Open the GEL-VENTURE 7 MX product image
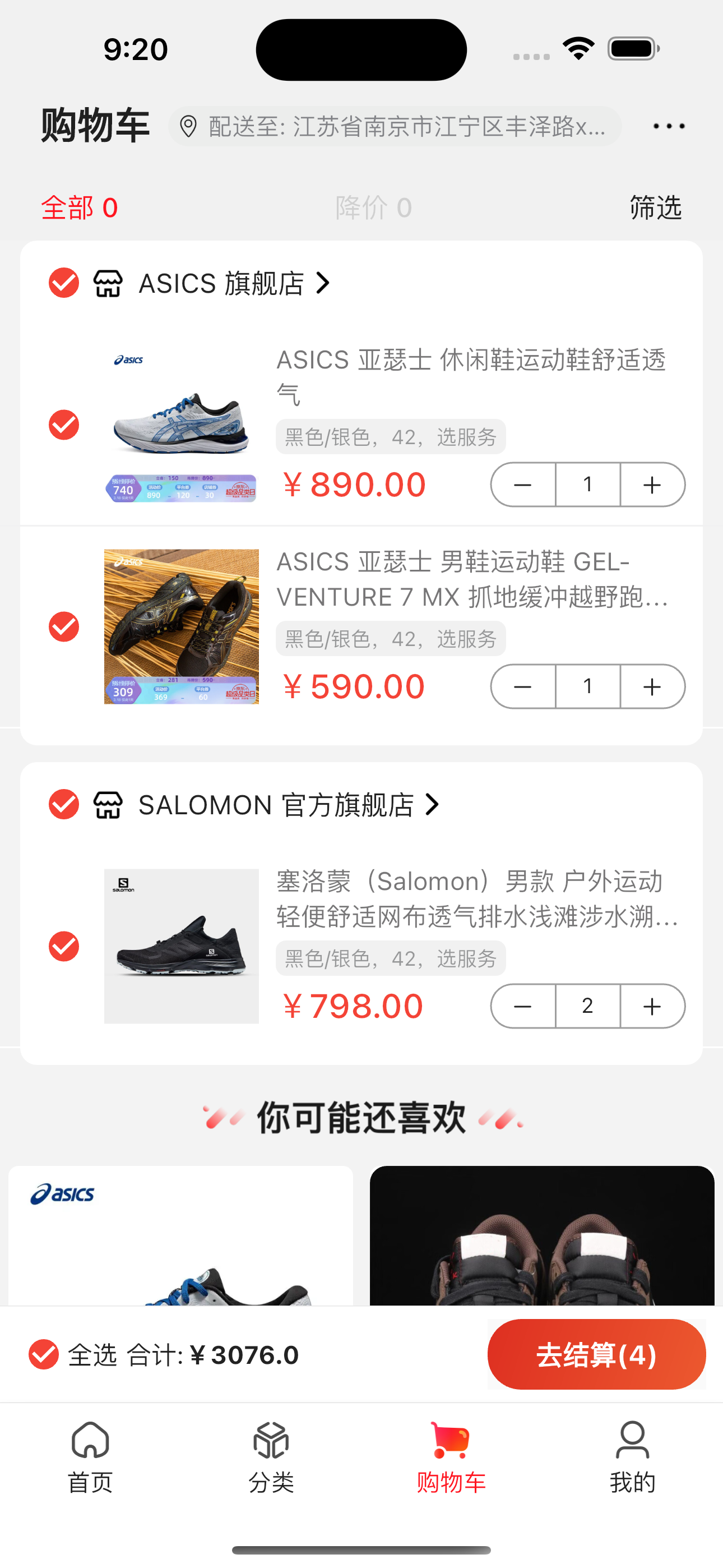Image resolution: width=723 pixels, height=1568 pixels. coord(182,626)
